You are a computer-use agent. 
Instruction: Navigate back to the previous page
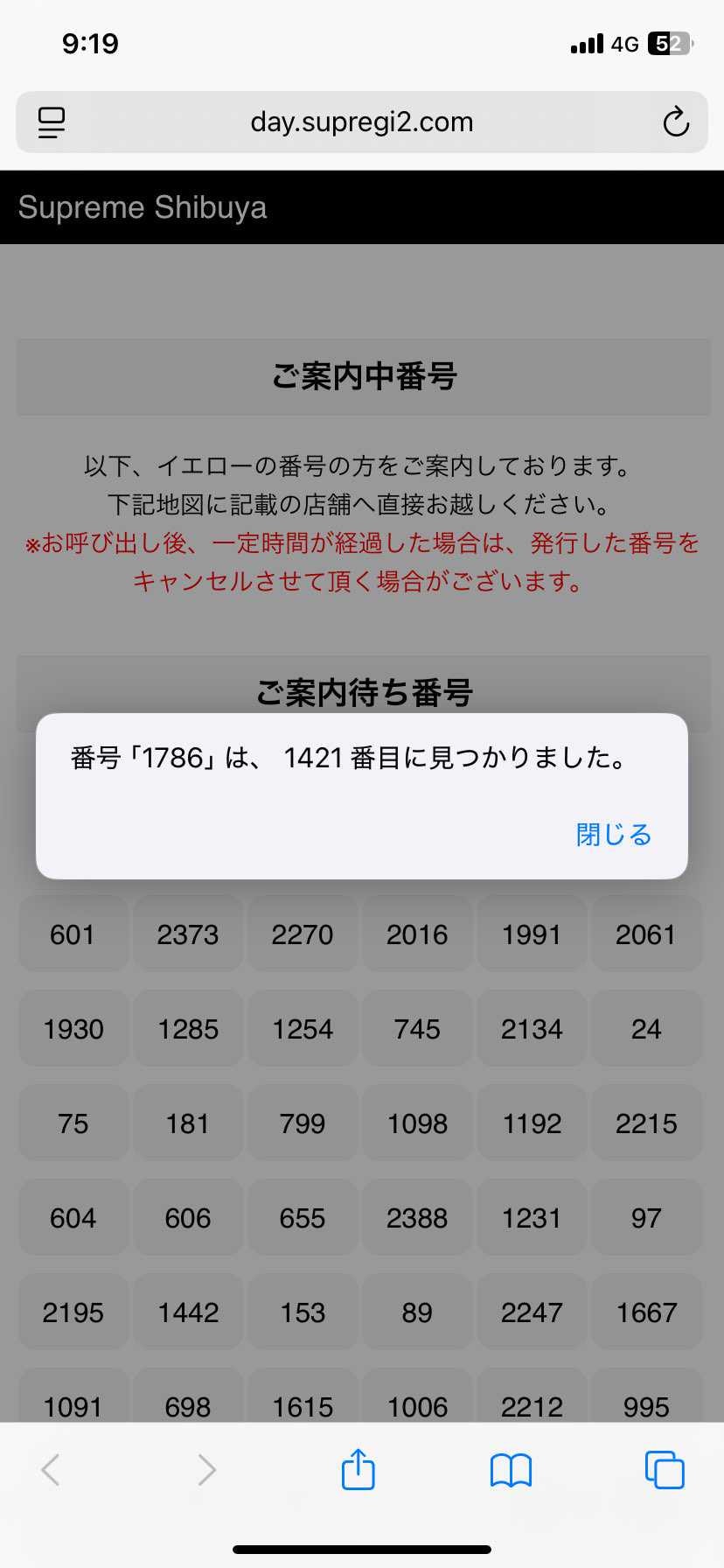click(x=50, y=1470)
